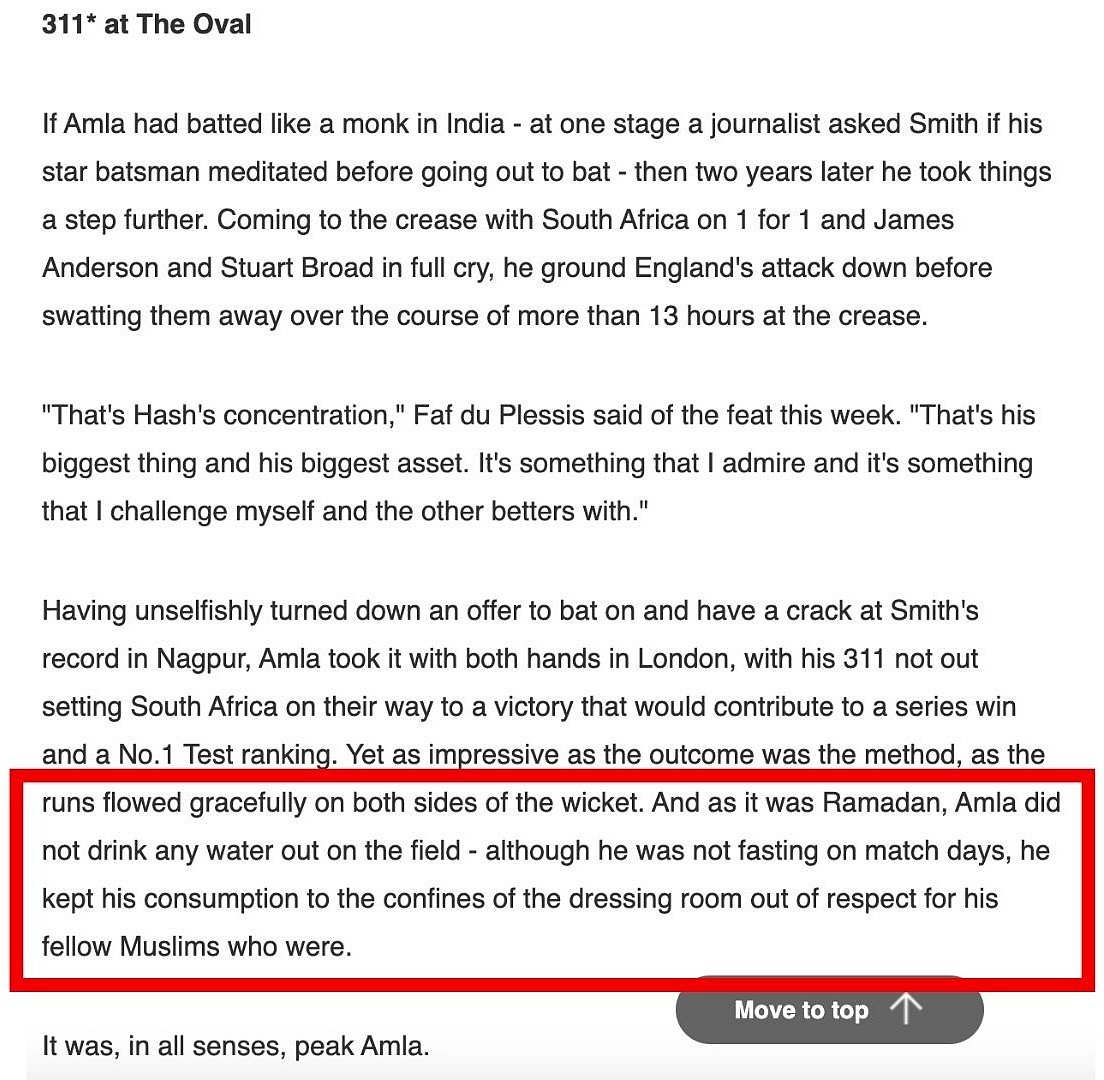Tap the Move to top button
Screen dimensions: 1104x1080
[x=828, y=1010]
